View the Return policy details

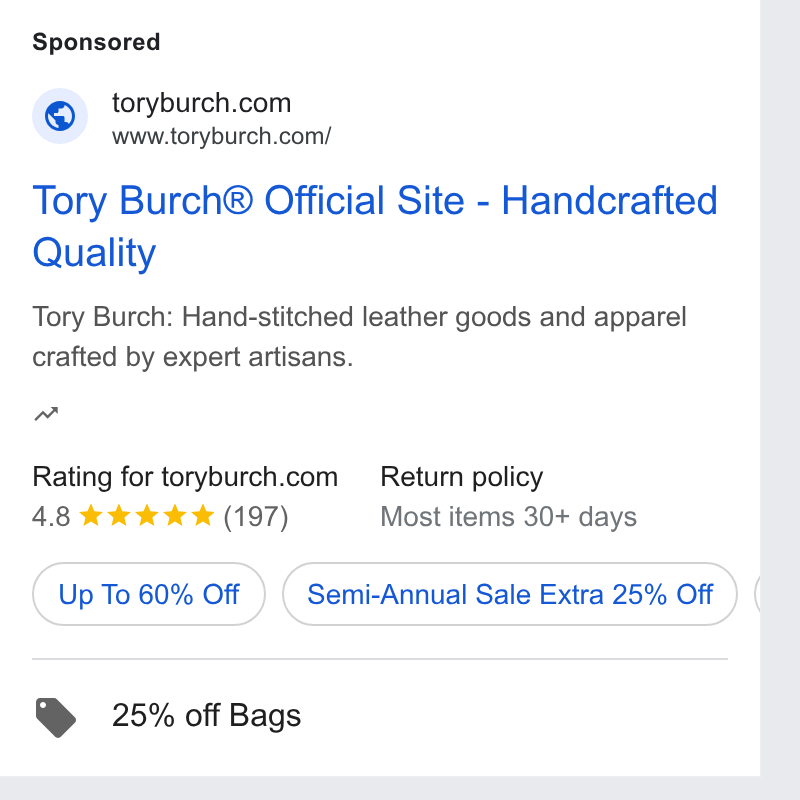508,497
